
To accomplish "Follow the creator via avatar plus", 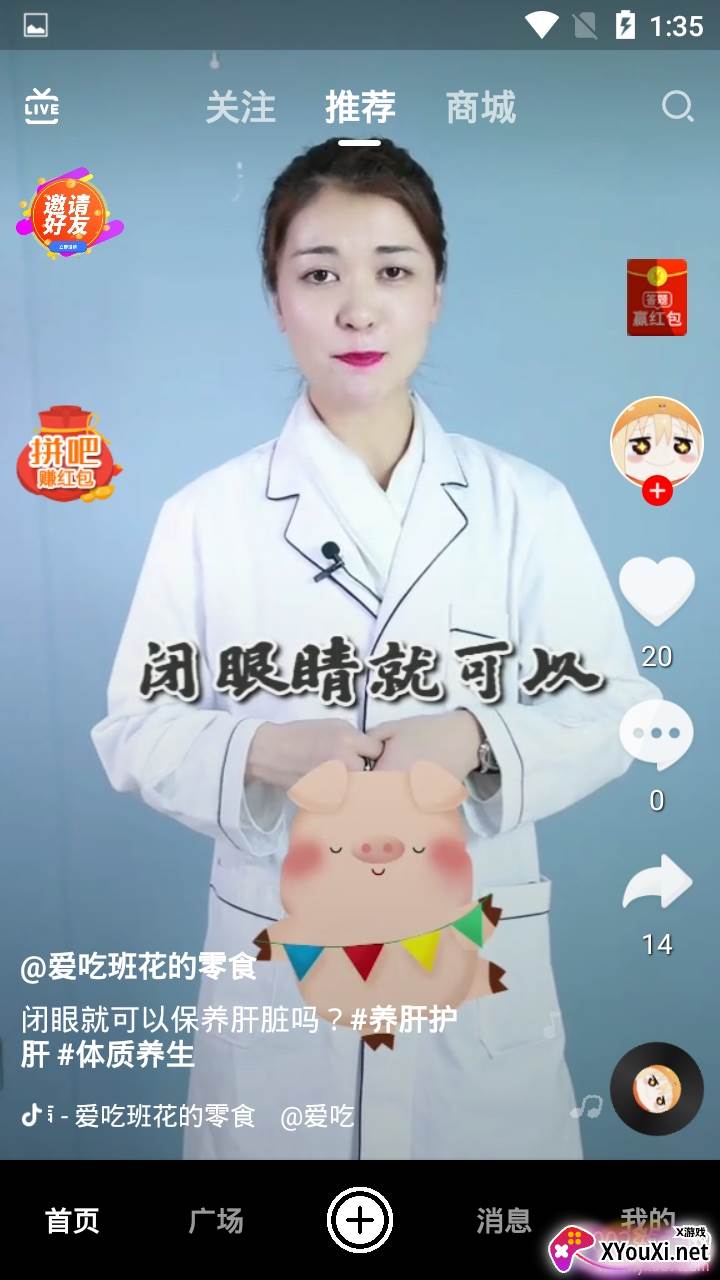I will pos(657,491).
